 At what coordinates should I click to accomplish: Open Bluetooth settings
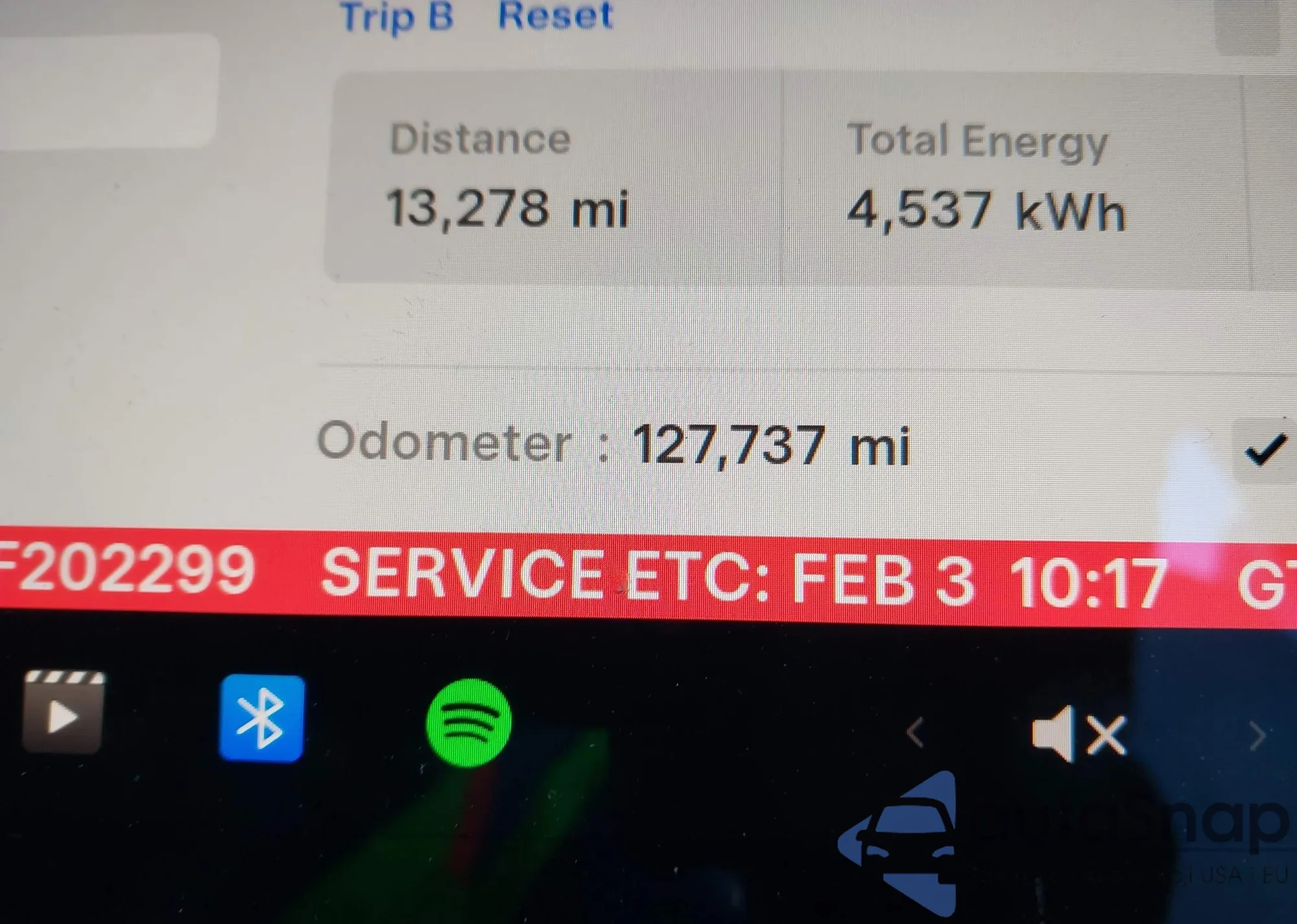click(261, 717)
